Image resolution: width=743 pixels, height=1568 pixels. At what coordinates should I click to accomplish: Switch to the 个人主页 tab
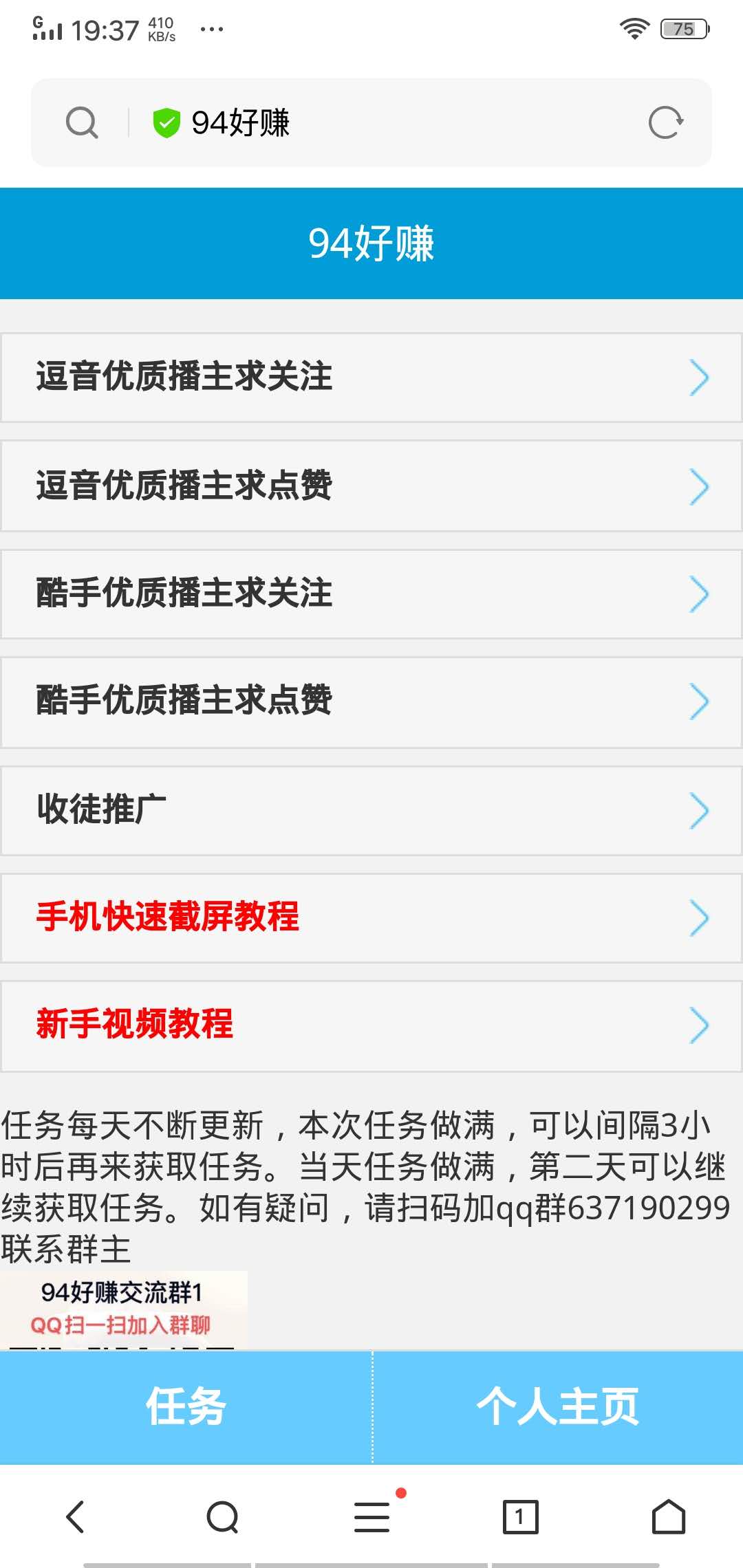click(x=557, y=1407)
